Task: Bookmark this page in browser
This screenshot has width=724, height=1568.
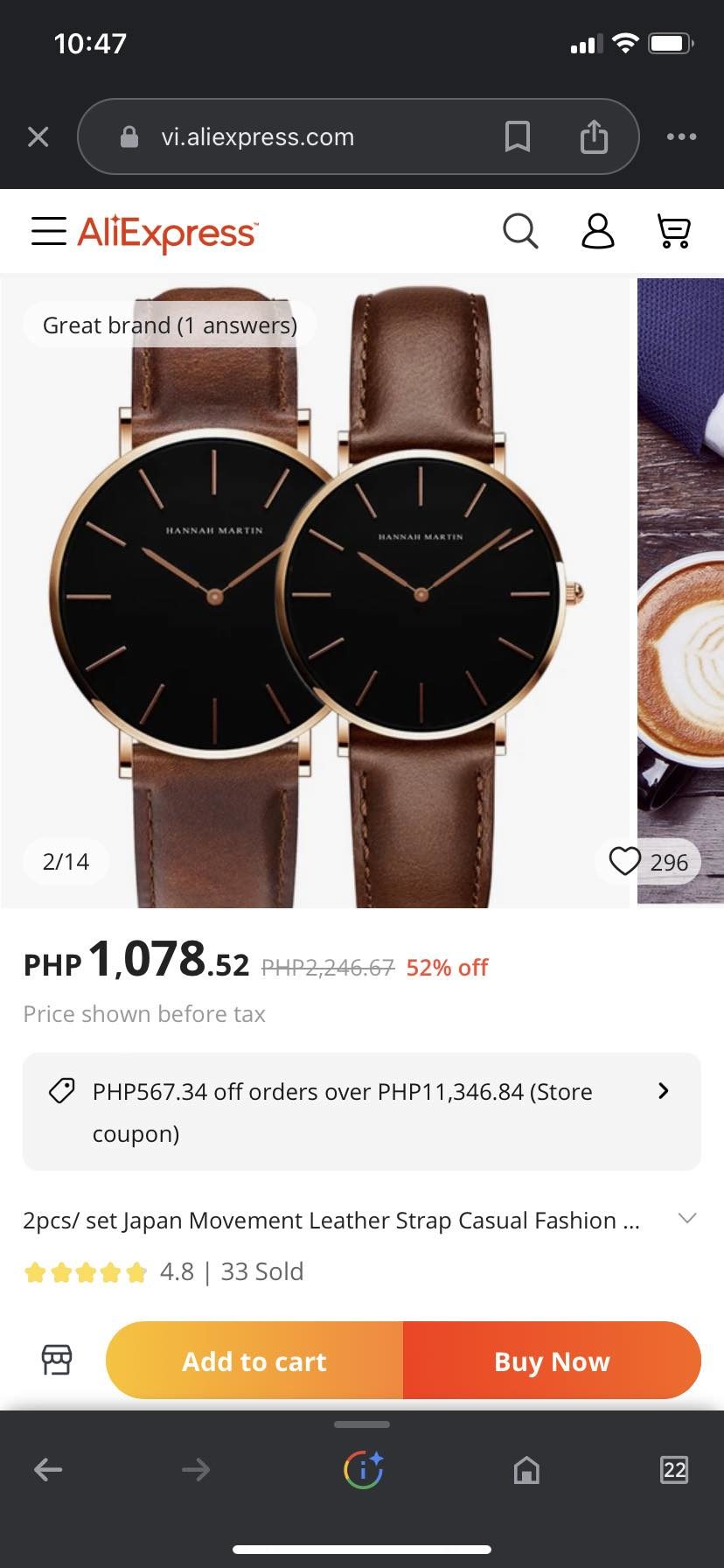Action: (x=518, y=136)
